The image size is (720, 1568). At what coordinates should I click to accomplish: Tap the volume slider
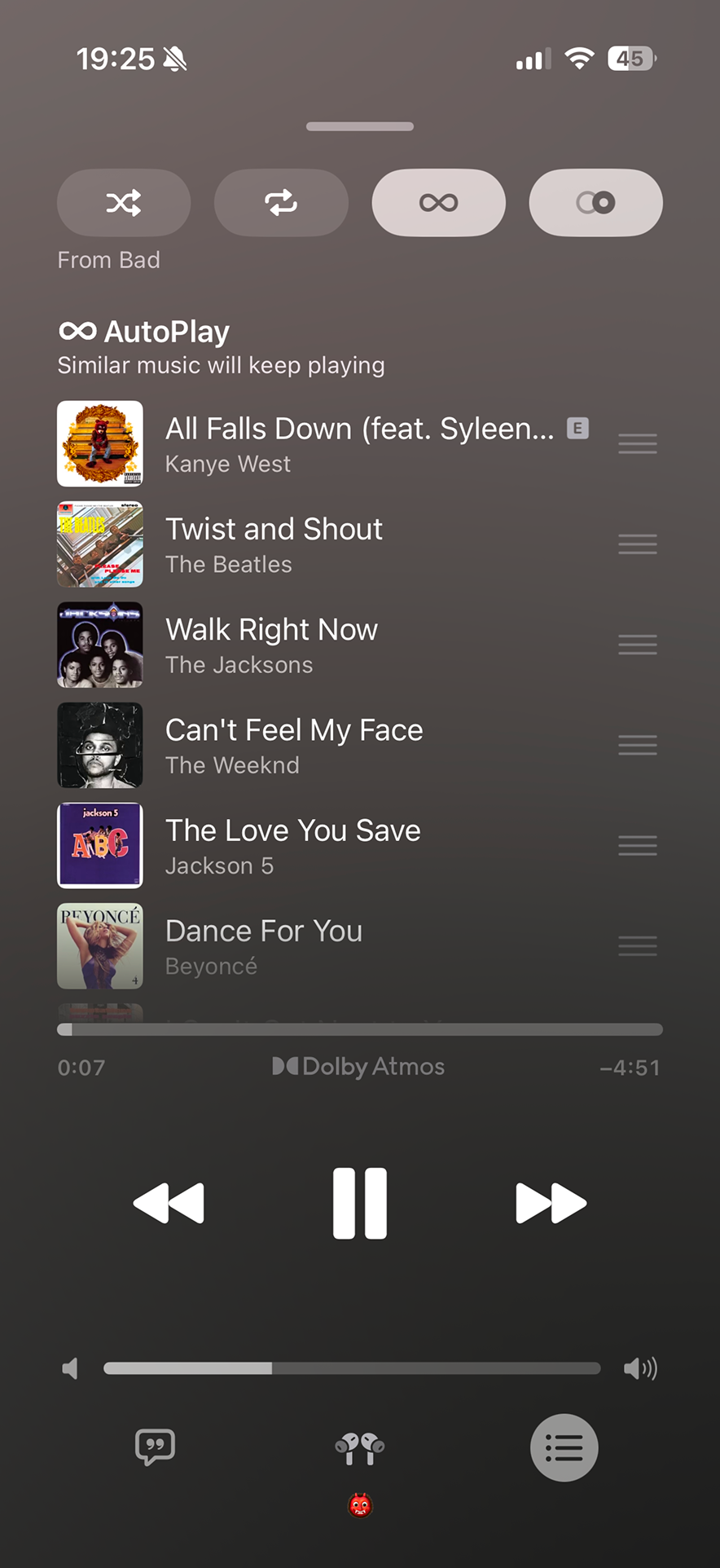[352, 1368]
